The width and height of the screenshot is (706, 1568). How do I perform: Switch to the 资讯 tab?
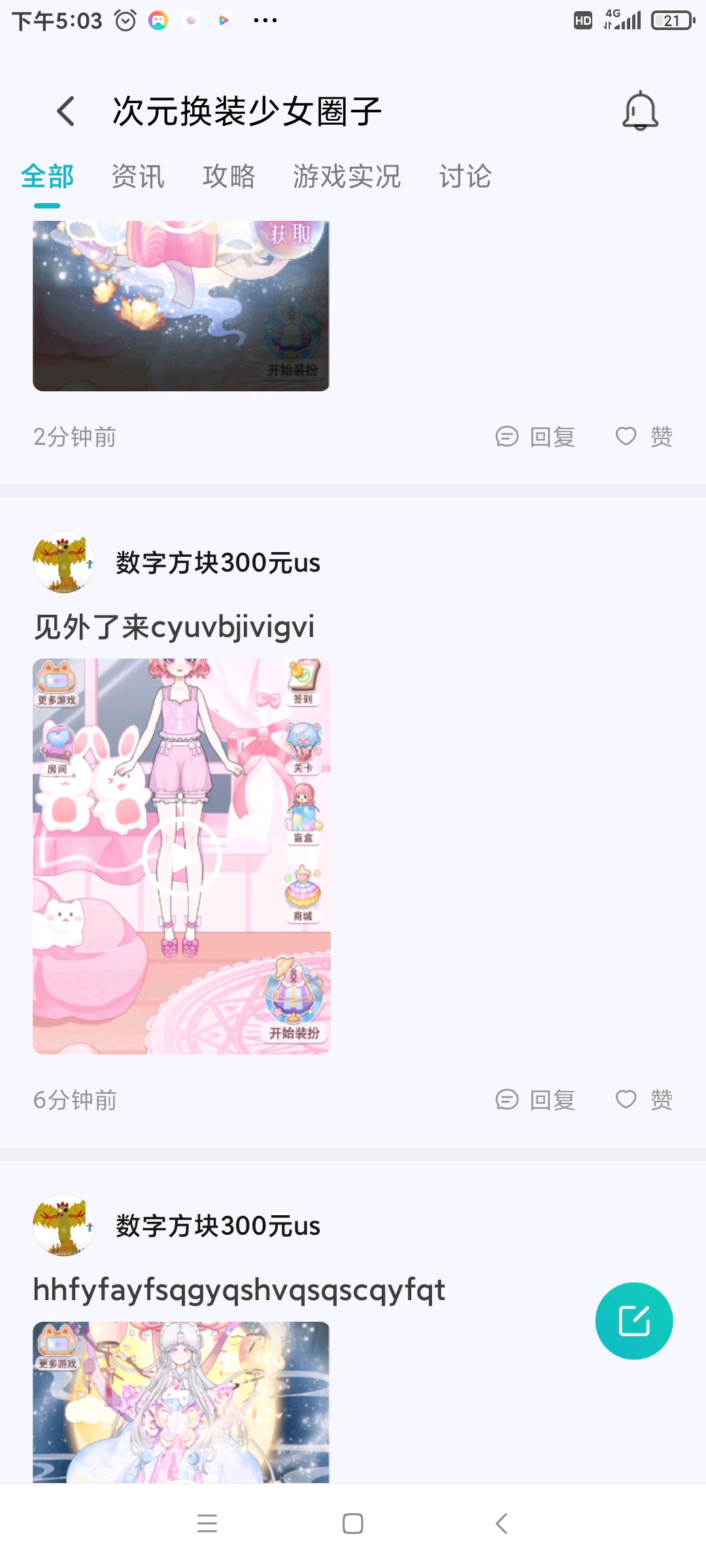pyautogui.click(x=137, y=176)
